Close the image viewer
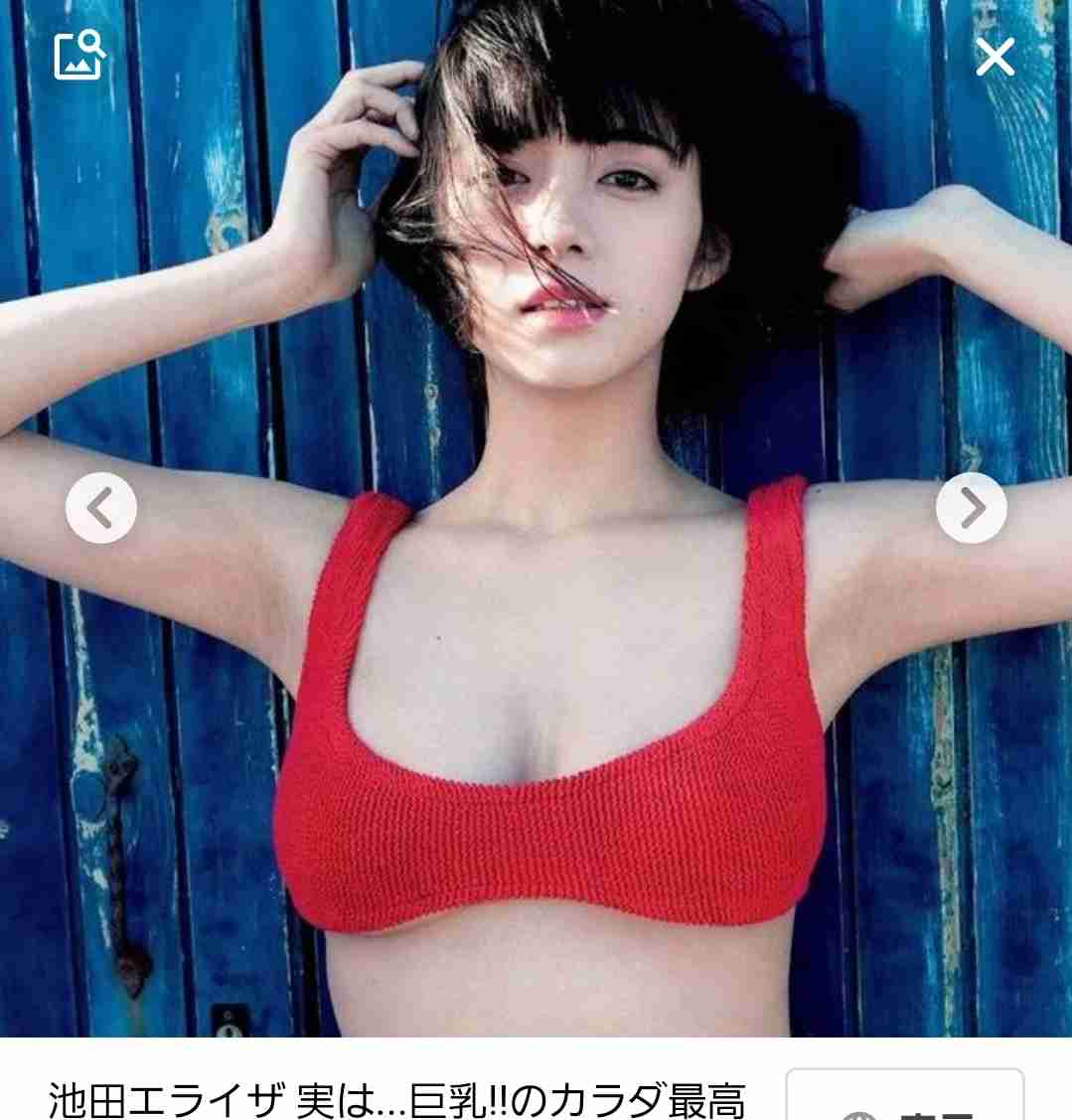 tap(995, 57)
